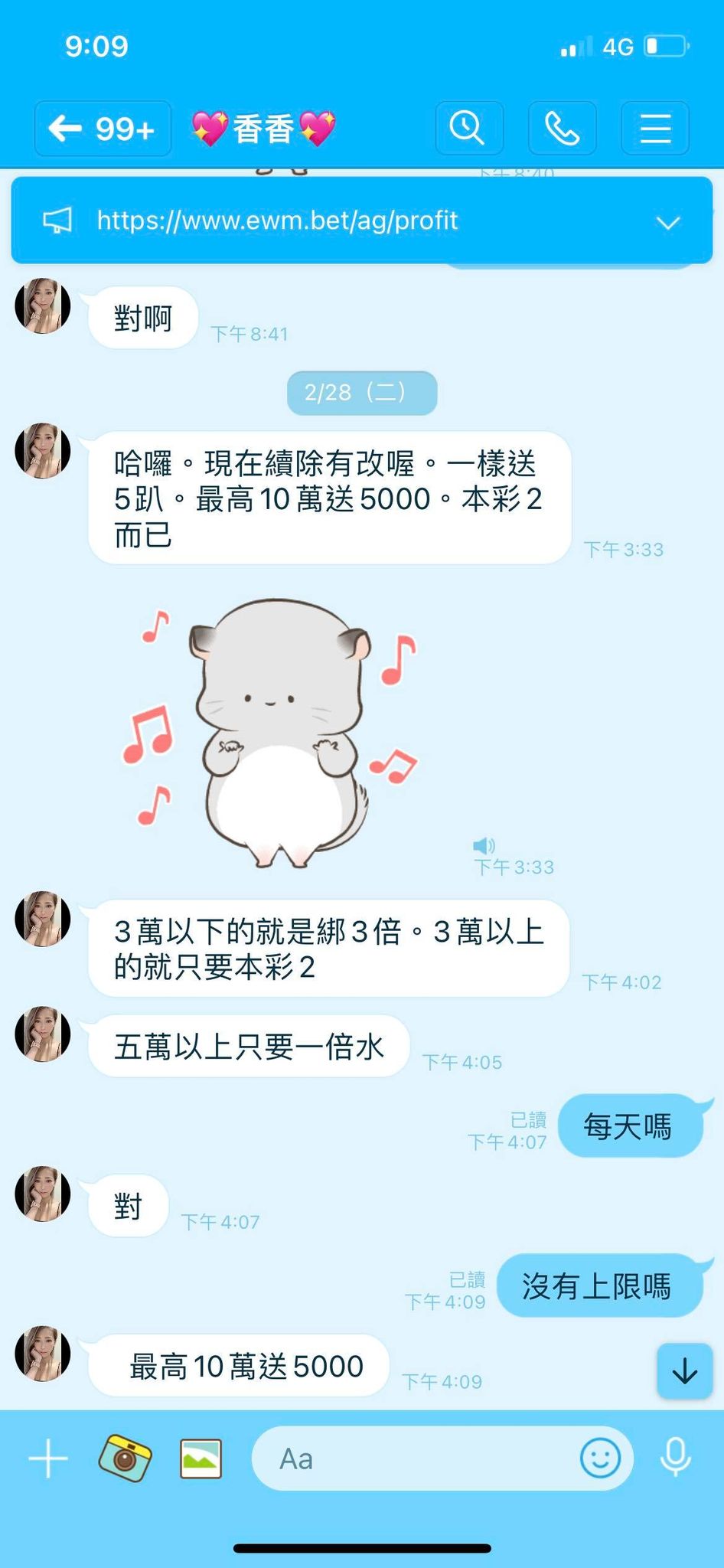This screenshot has height=1568, width=724.
Task: Open the chat menu
Action: coord(654,128)
